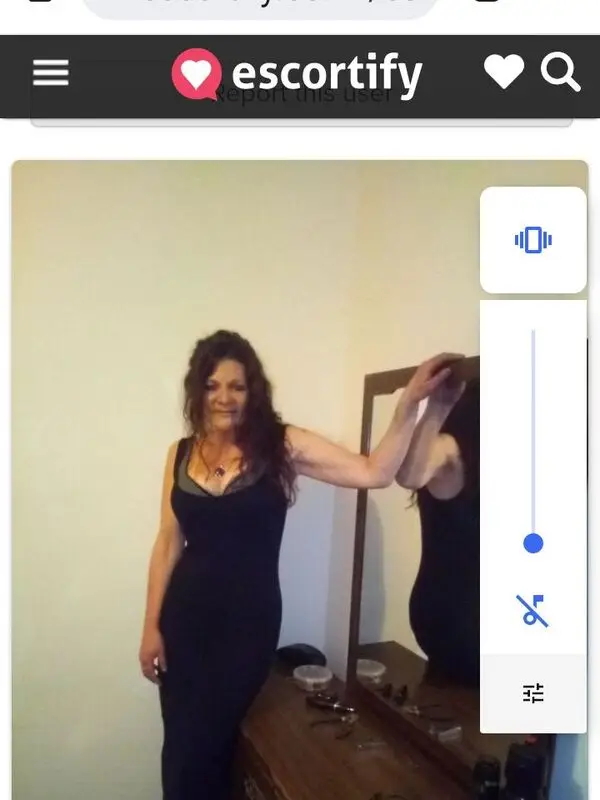Open the hamburger menu
Viewport: 600px width, 800px height.
(x=51, y=73)
